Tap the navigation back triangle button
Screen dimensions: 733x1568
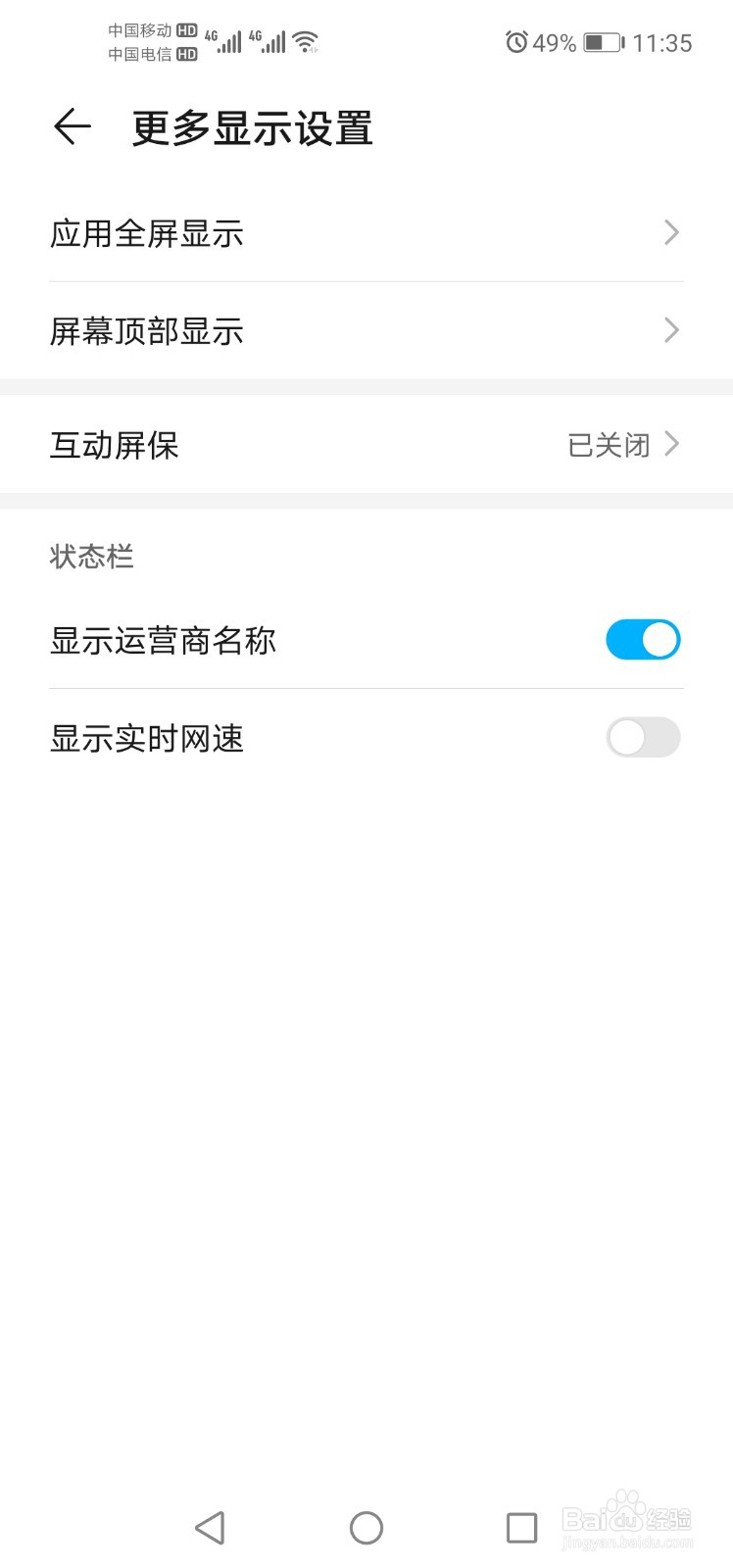(210, 1527)
